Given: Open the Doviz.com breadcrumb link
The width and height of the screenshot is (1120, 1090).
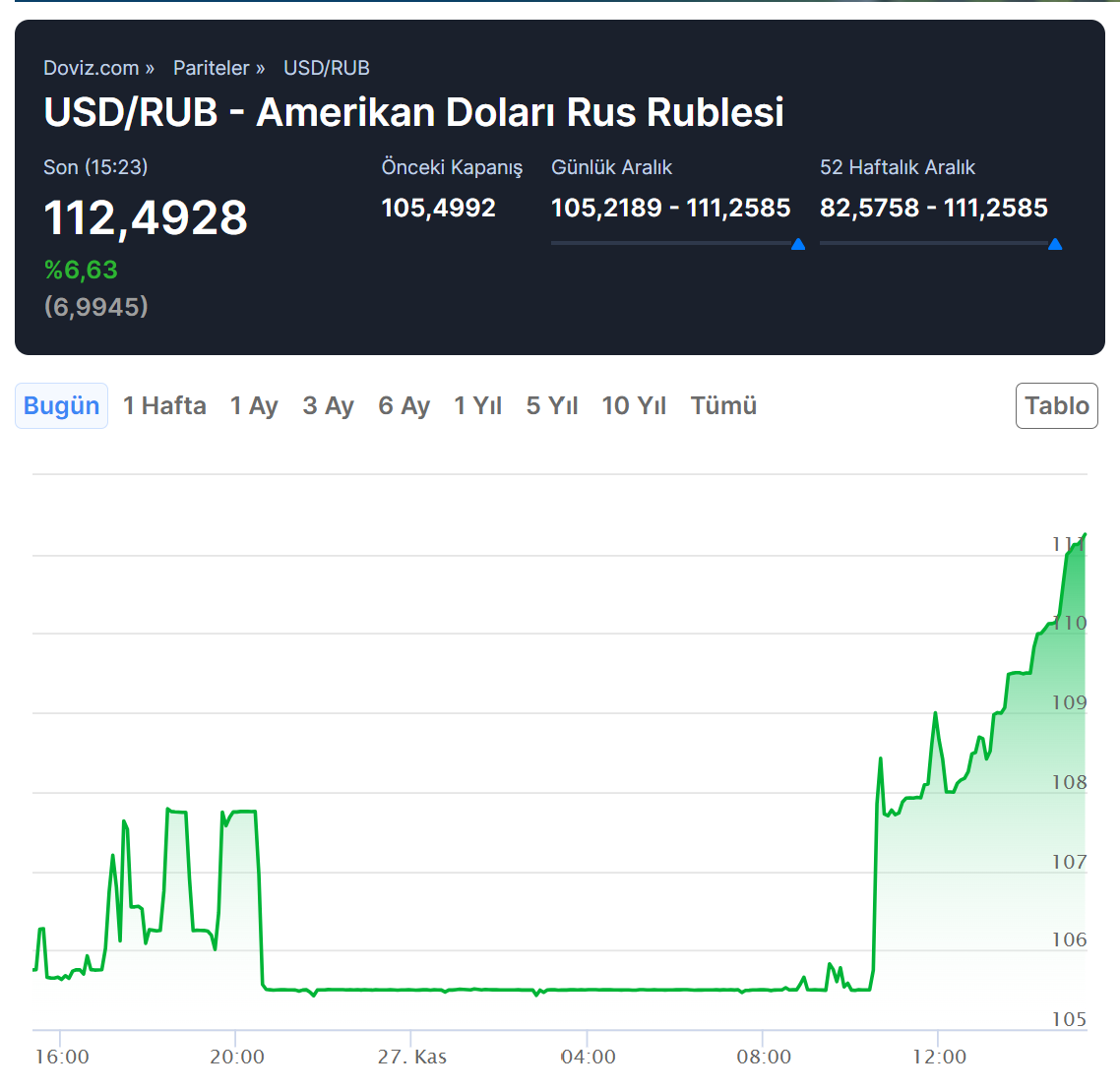Looking at the screenshot, I should pos(91,68).
